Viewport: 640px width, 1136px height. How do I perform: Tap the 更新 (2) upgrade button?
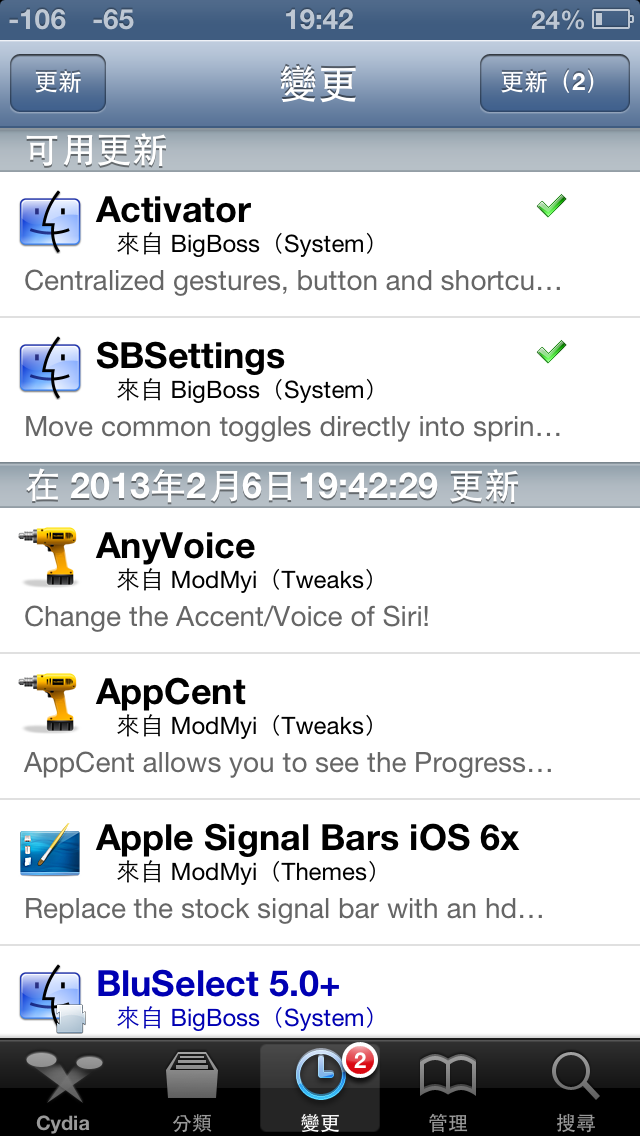click(x=548, y=83)
